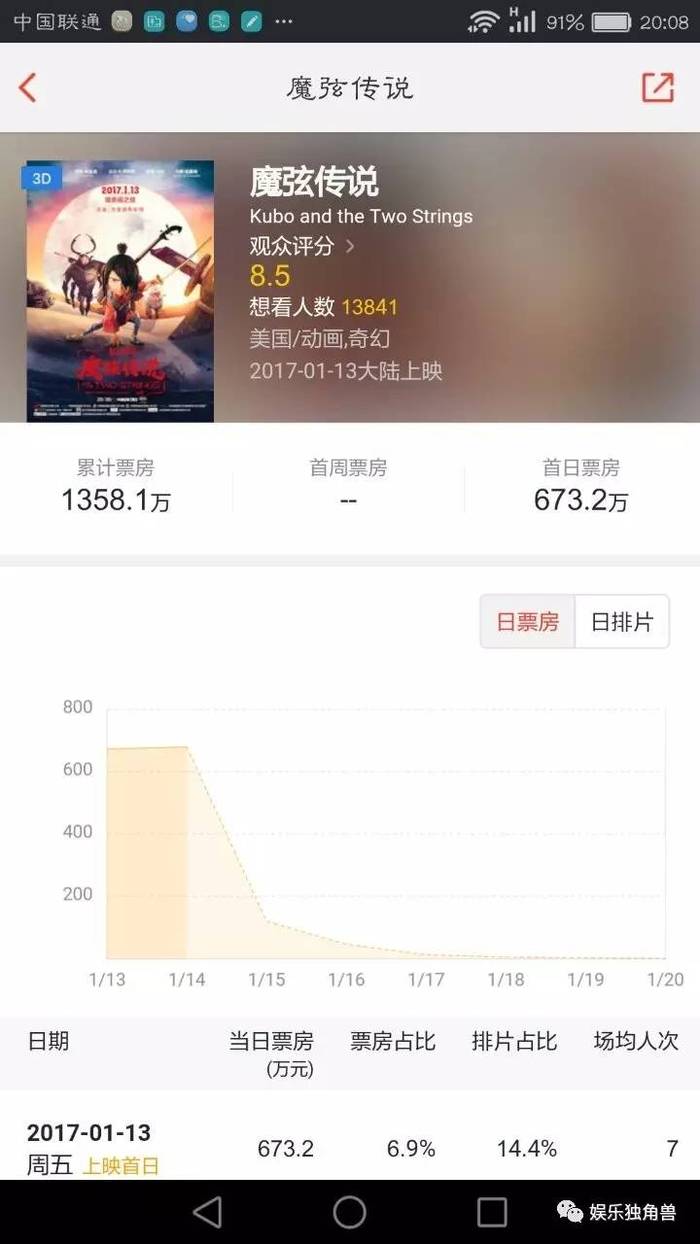Open the 魔弦传说 movie poster
Viewport: 700px width, 1244px height.
tap(120, 291)
